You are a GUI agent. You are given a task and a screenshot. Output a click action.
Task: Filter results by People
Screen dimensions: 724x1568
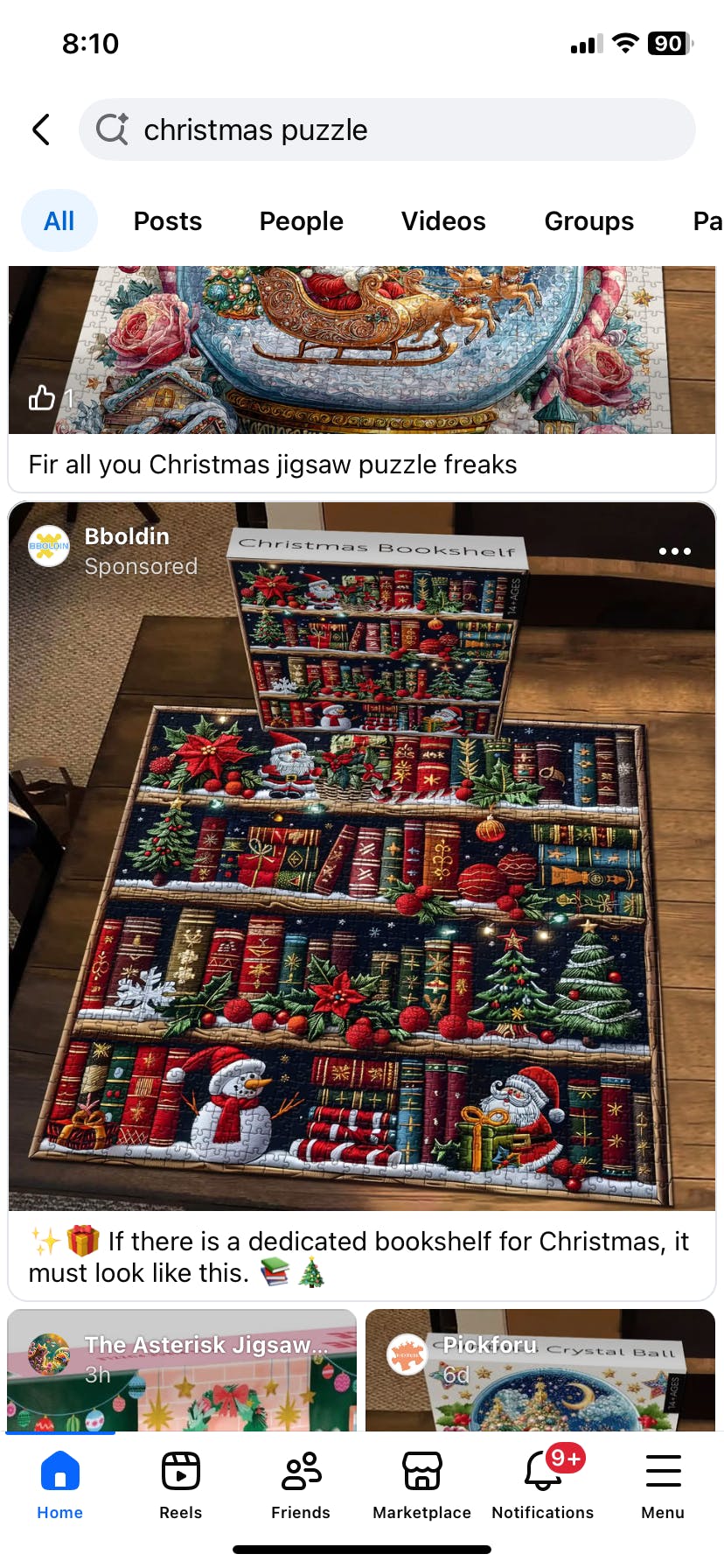pos(302,220)
